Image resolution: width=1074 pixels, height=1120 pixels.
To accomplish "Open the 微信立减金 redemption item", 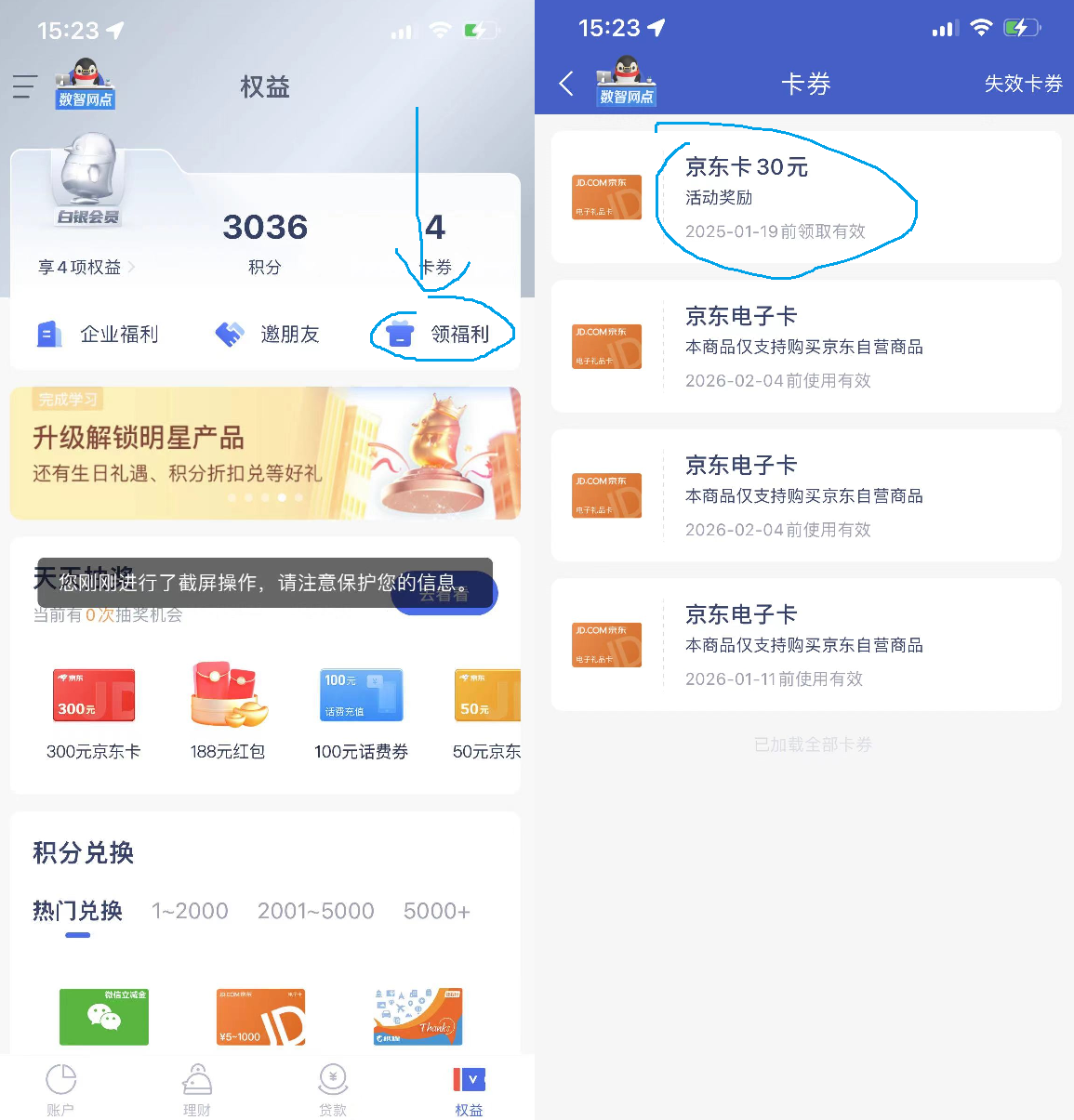I will 103,1016.
